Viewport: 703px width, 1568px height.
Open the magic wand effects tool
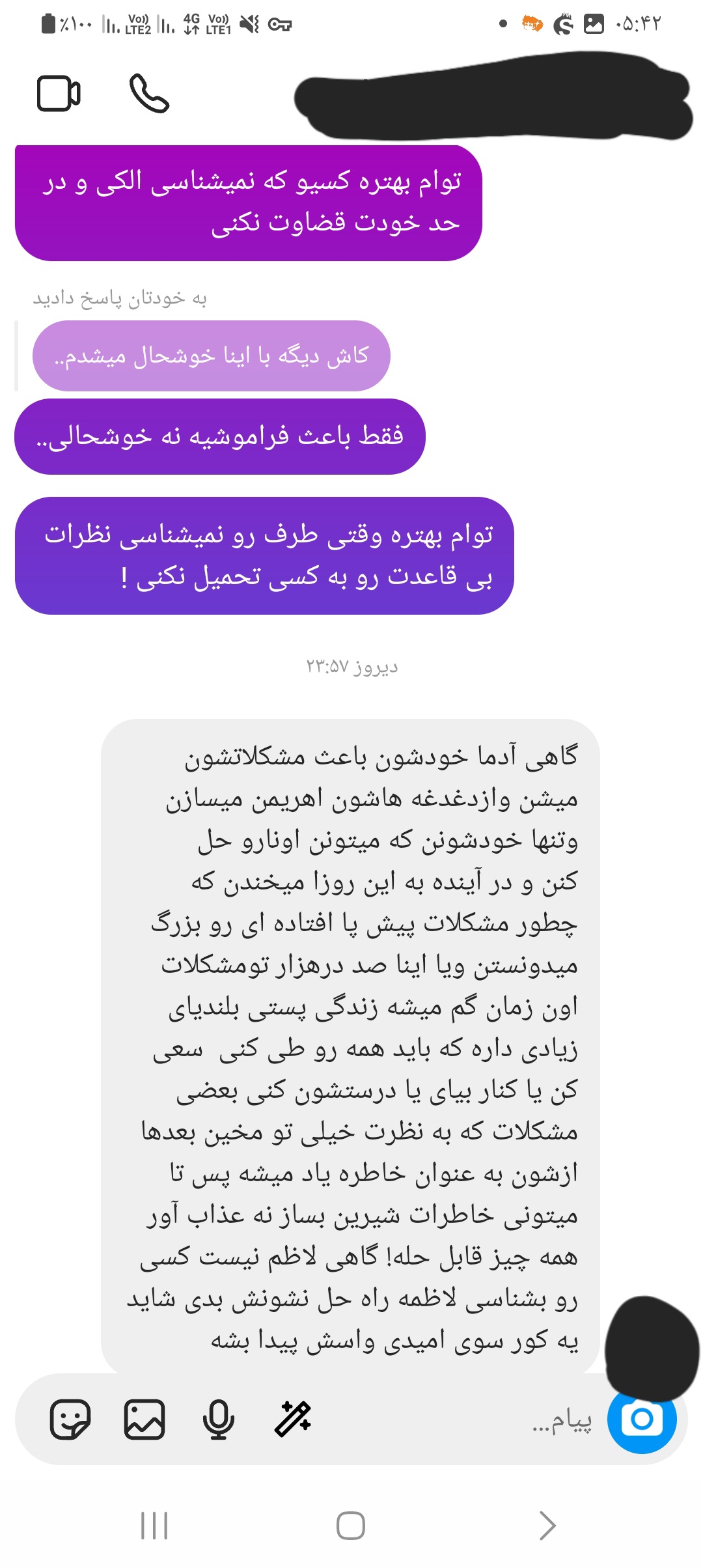(x=293, y=1420)
